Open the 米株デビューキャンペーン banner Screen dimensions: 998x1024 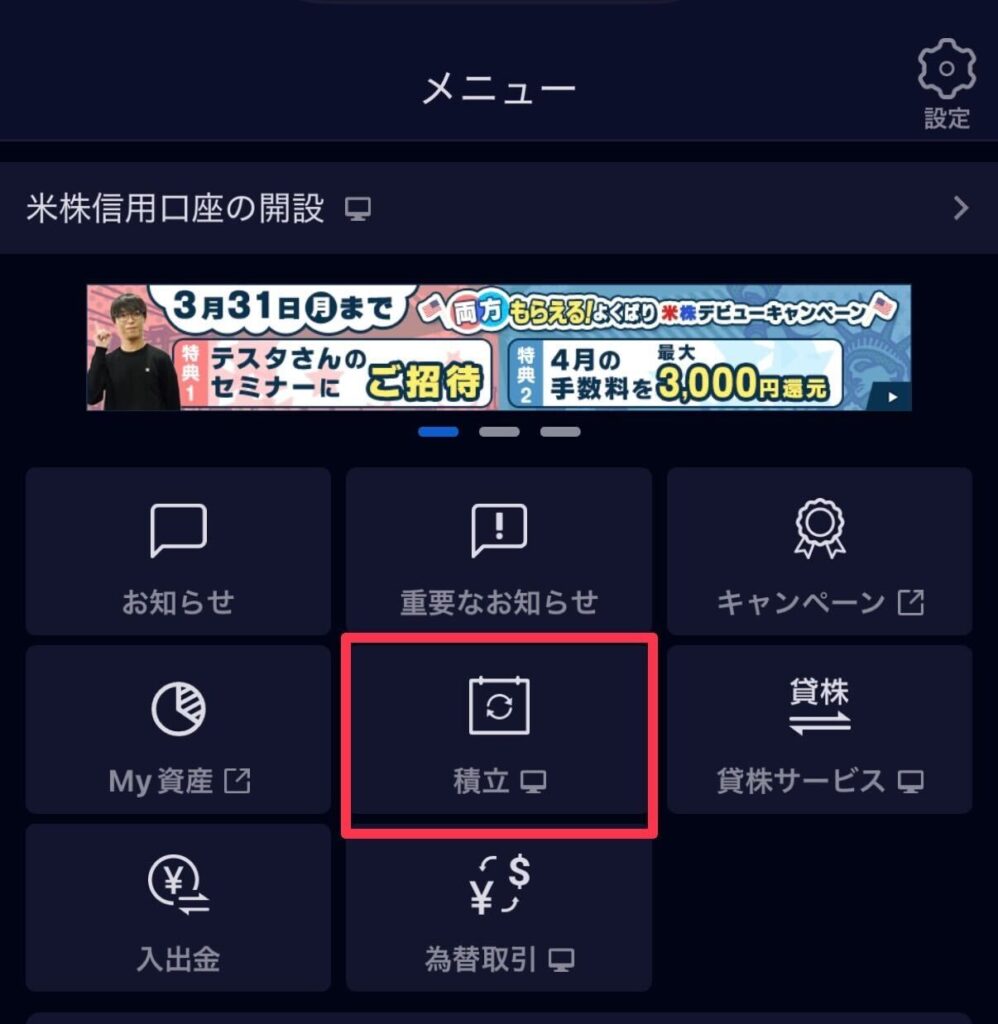pos(498,347)
